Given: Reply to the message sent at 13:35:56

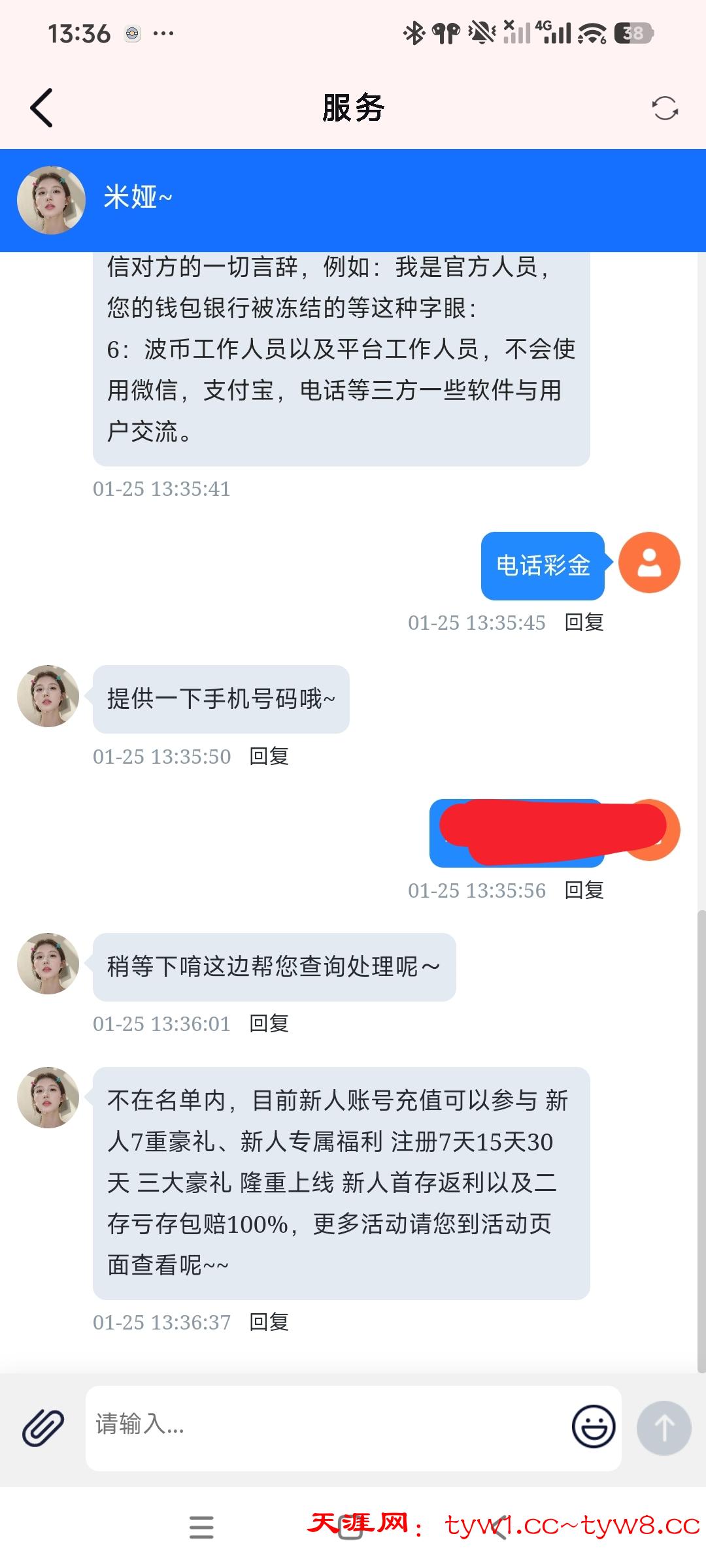Looking at the screenshot, I should [x=584, y=890].
